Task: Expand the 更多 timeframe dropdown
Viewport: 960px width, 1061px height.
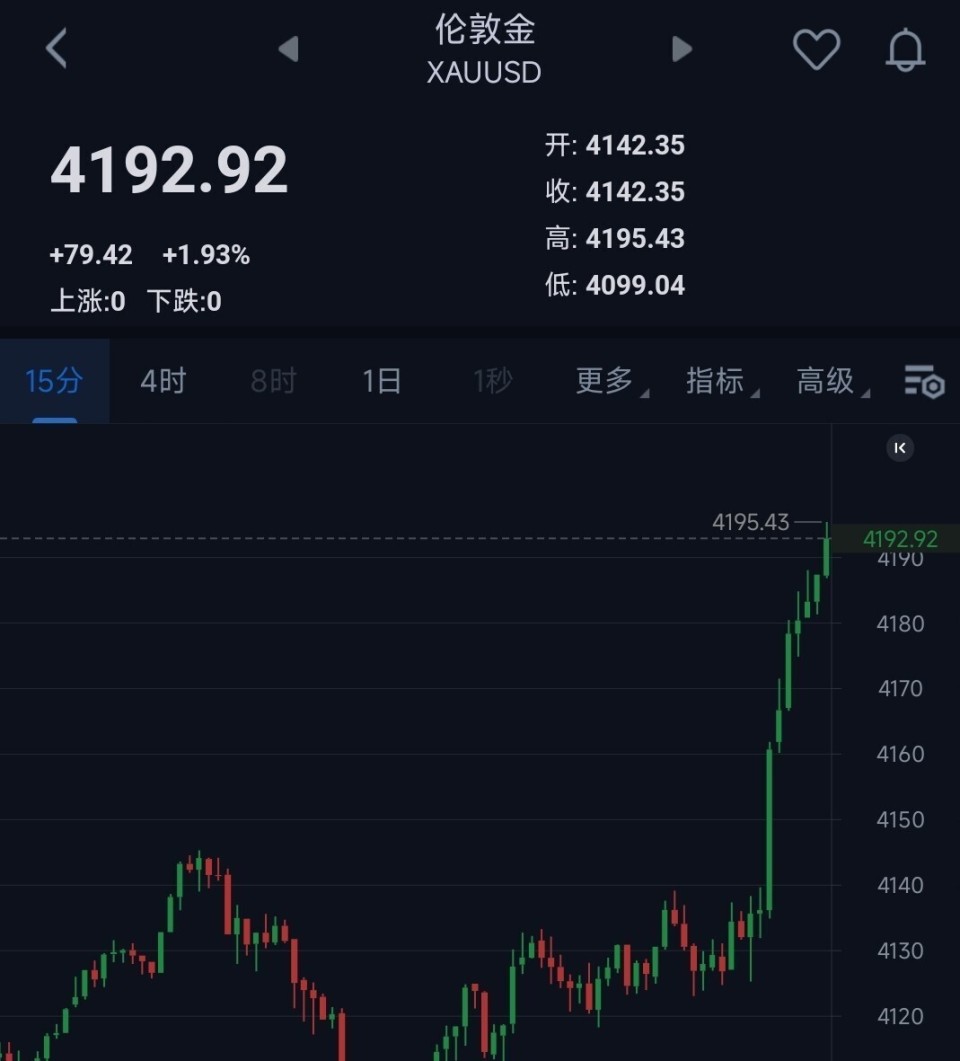Action: click(604, 382)
